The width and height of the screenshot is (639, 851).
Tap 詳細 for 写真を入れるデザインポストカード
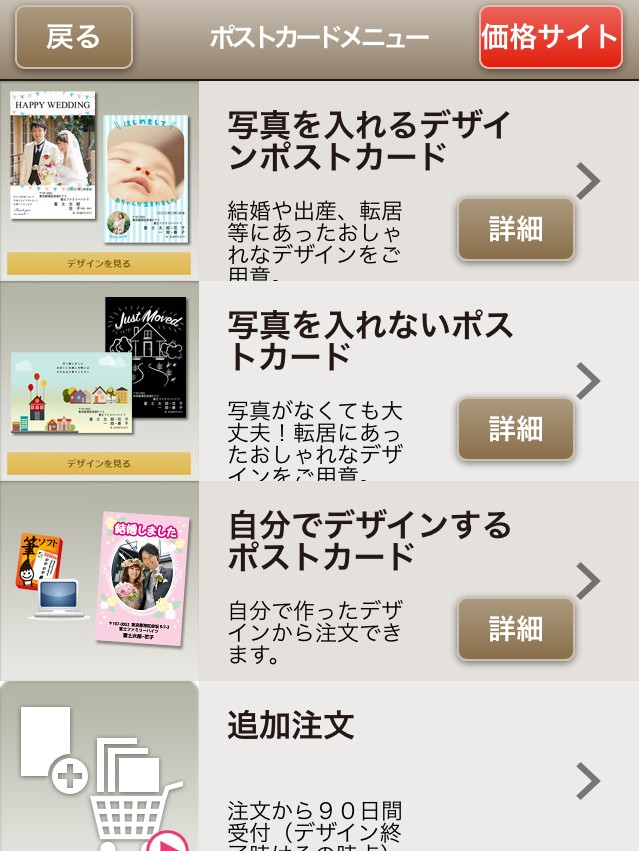[x=516, y=229]
